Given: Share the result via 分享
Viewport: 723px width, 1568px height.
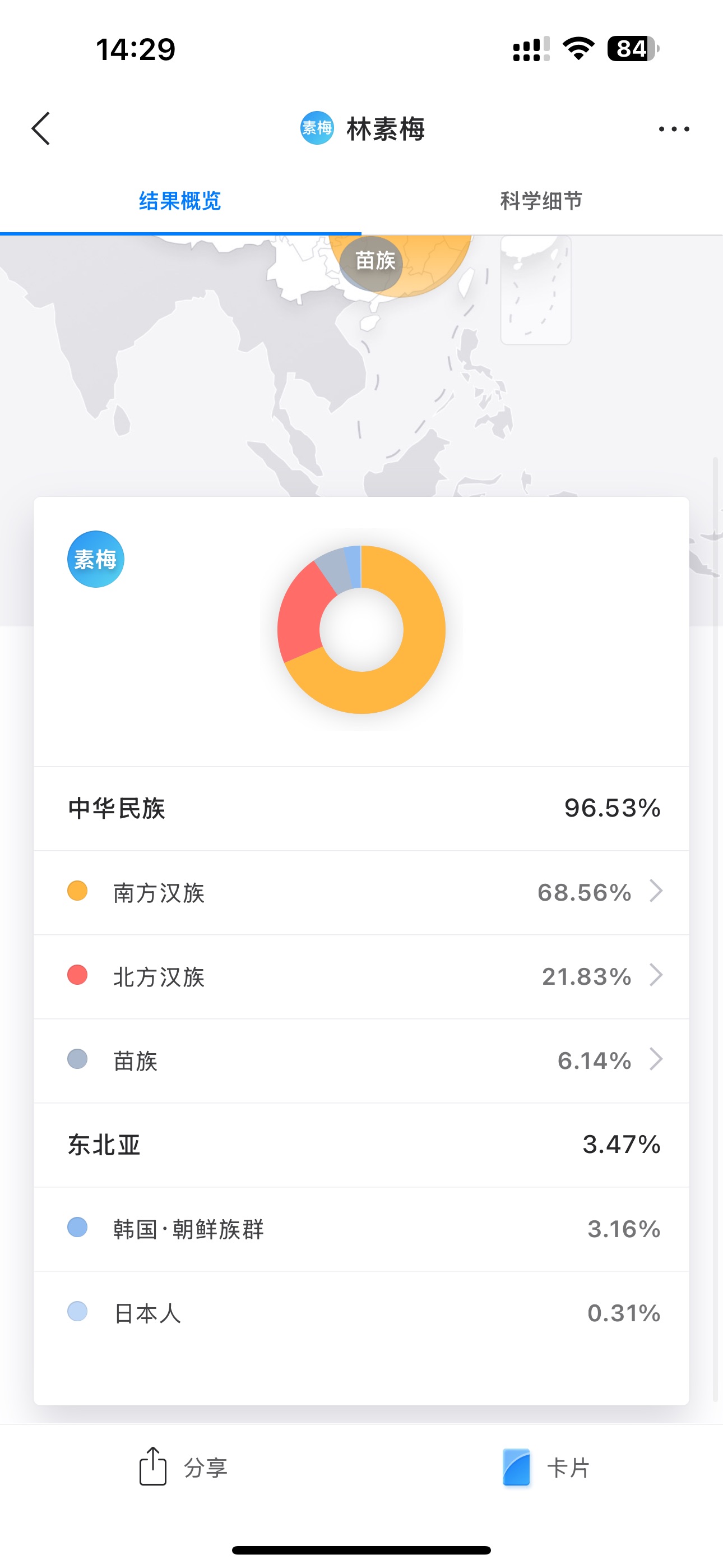Looking at the screenshot, I should (183, 1467).
